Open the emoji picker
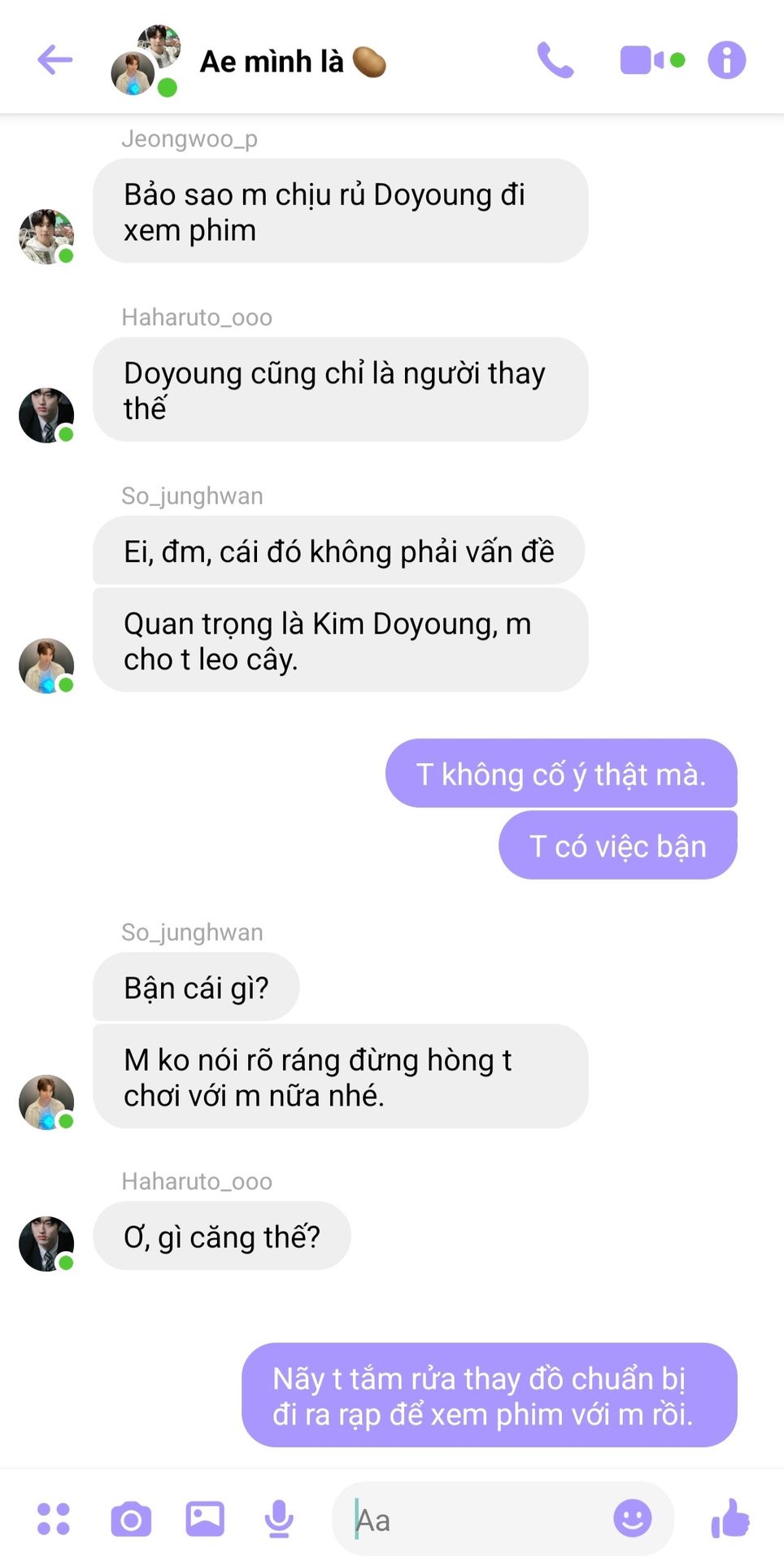This screenshot has width=784, height=1562. (632, 1518)
